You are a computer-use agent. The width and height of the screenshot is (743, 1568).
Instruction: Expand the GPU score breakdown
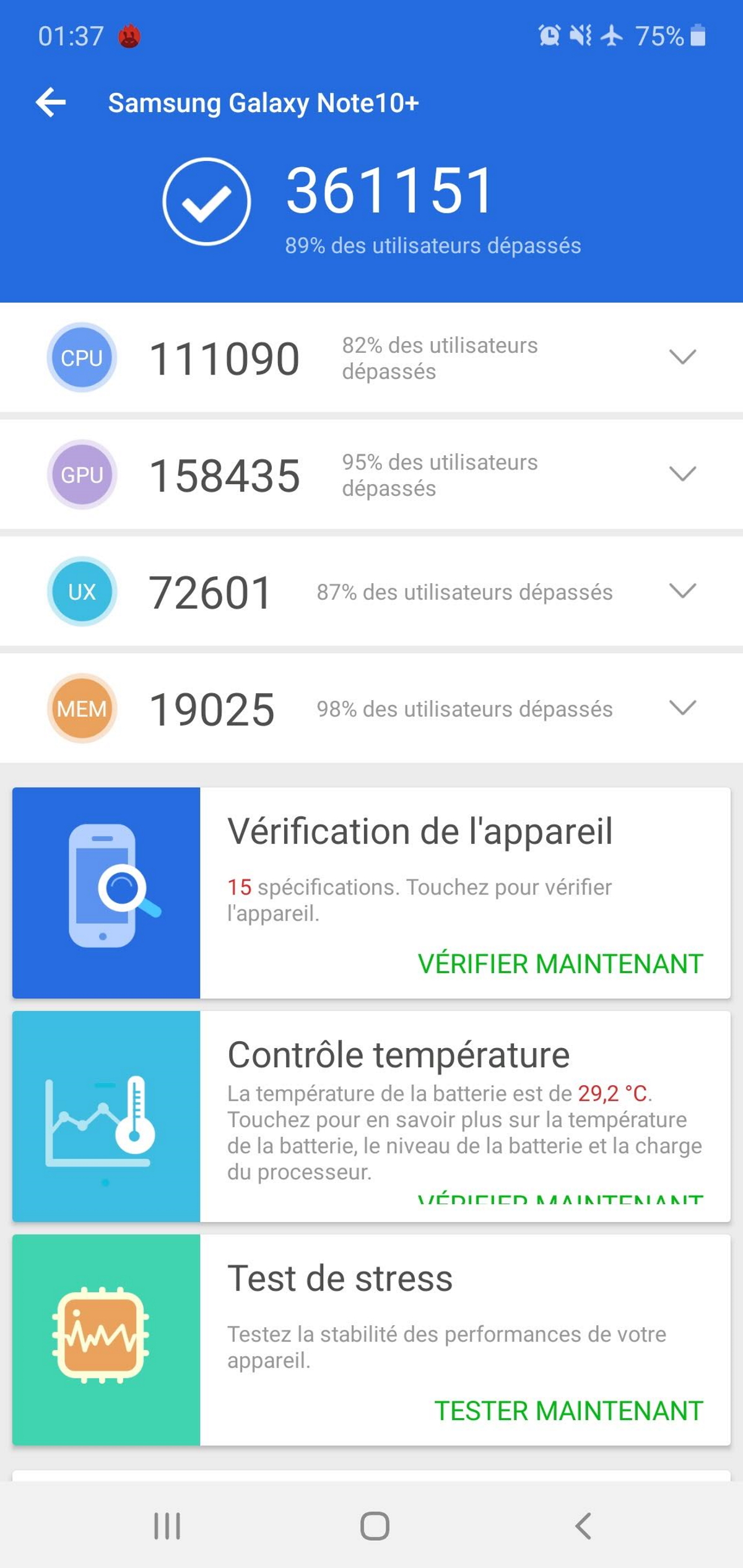click(682, 474)
